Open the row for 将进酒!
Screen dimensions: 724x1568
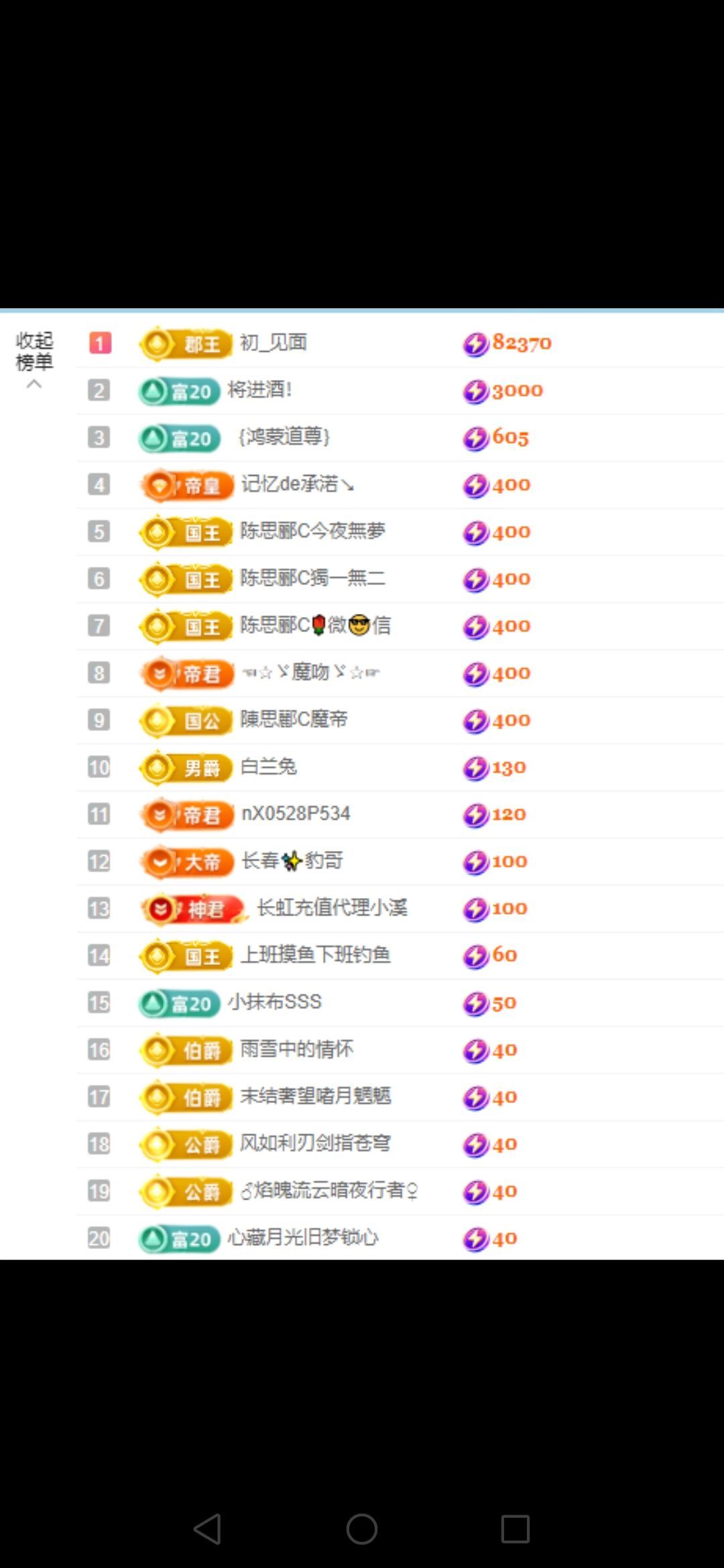(x=260, y=390)
